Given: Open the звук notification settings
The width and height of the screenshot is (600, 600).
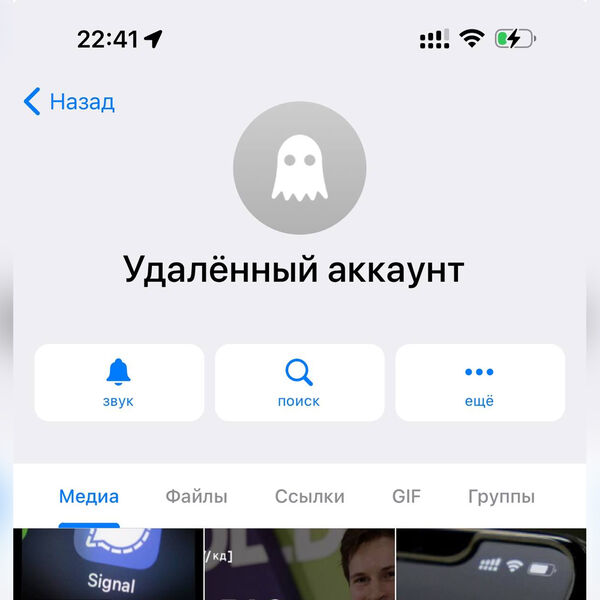Looking at the screenshot, I should [x=119, y=383].
